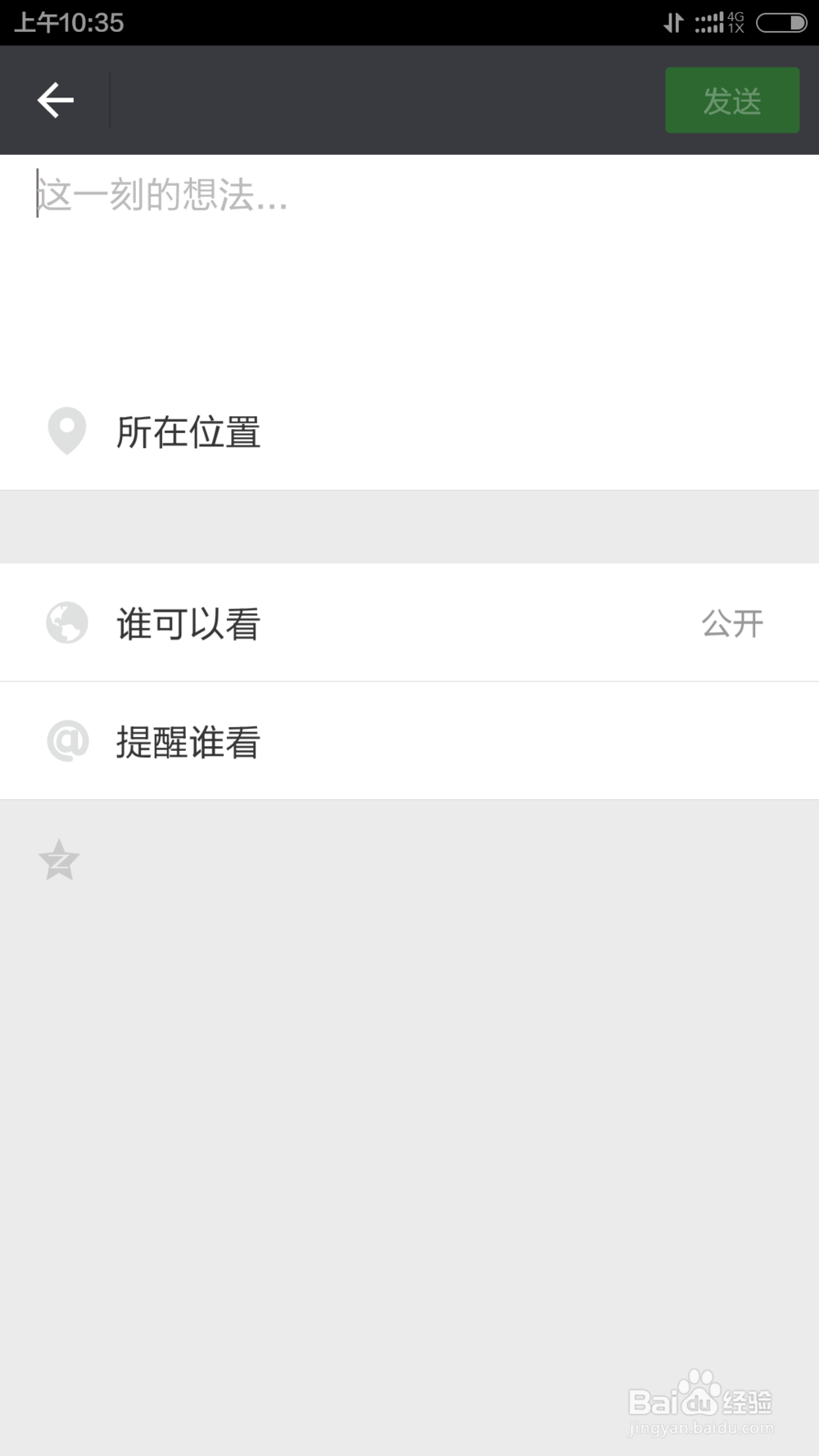Click the data transfer arrows icon in status bar
Viewport: 819px width, 1456px height.
(673, 22)
